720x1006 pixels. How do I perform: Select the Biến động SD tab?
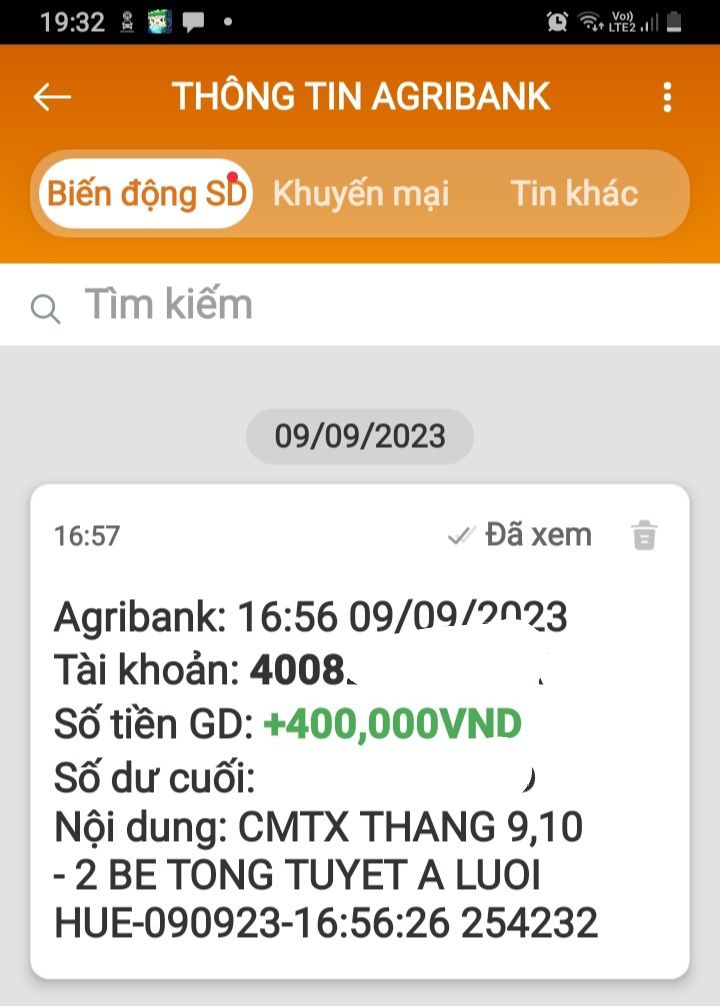146,193
